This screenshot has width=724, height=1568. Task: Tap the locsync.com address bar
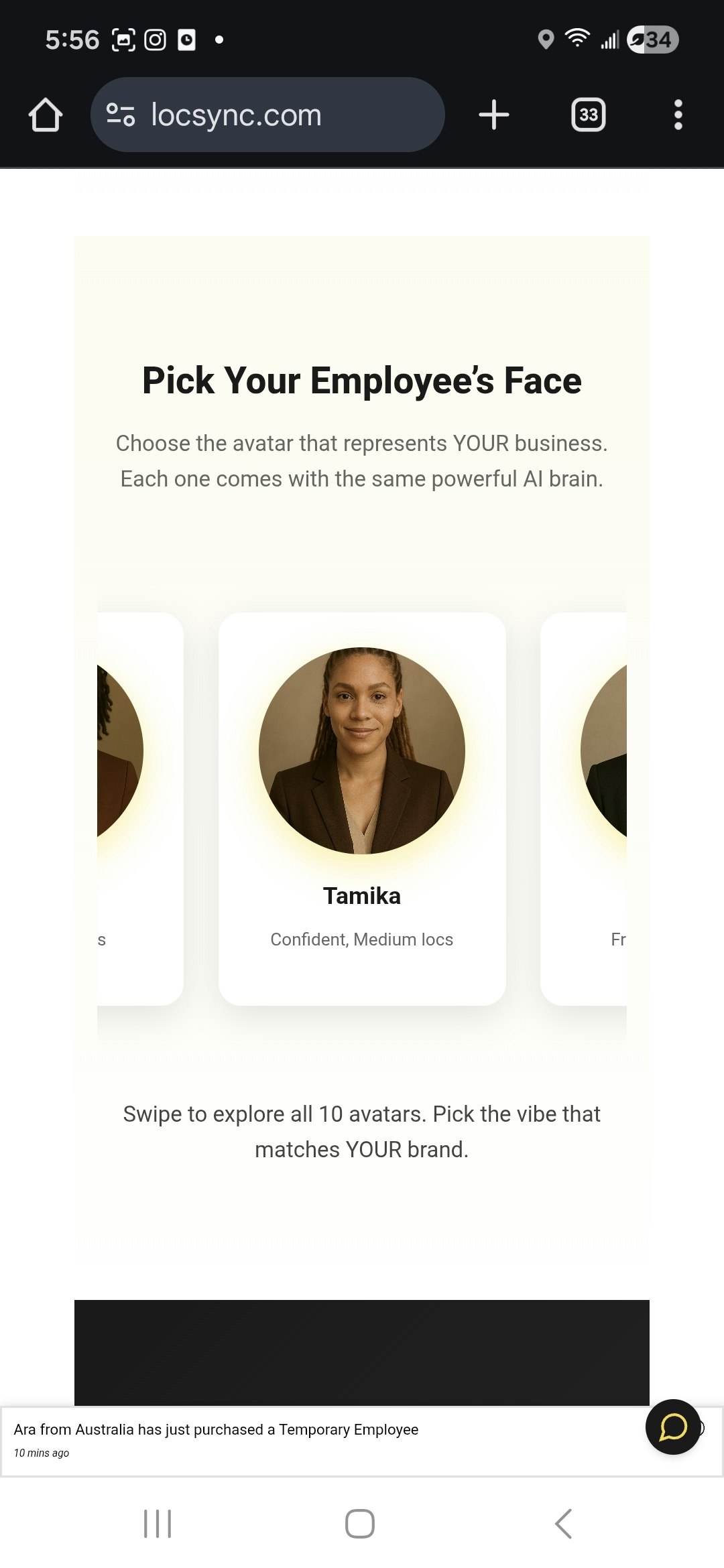point(267,115)
